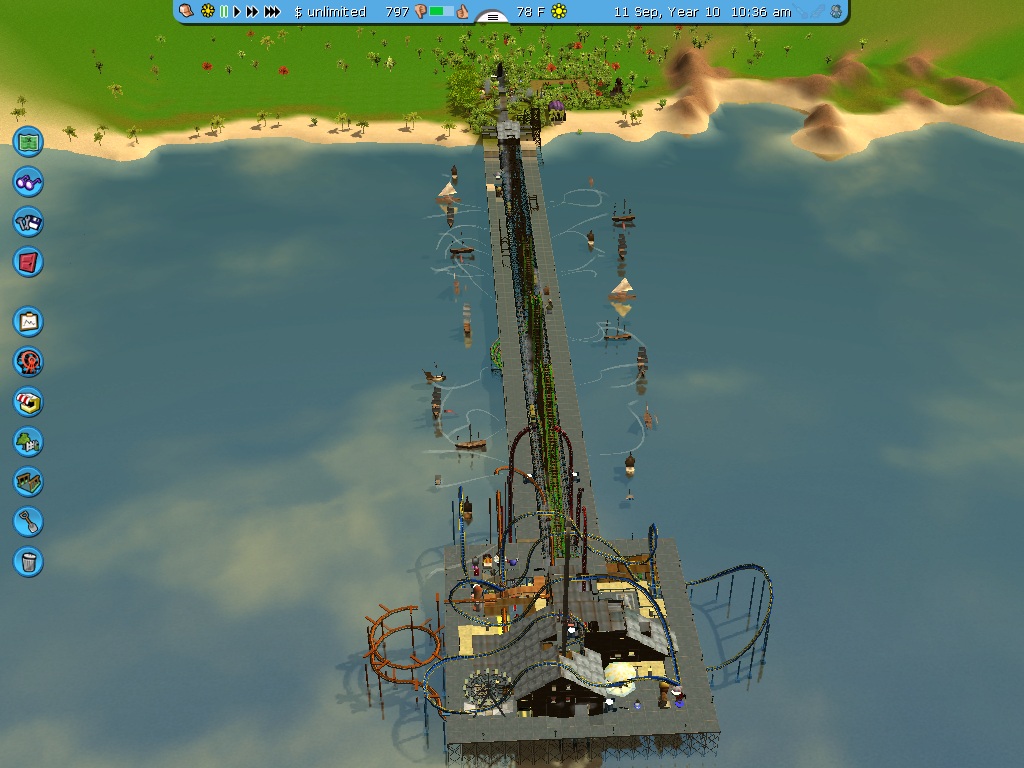Tap the red door exit icon
The width and height of the screenshot is (1024, 768).
(x=28, y=262)
